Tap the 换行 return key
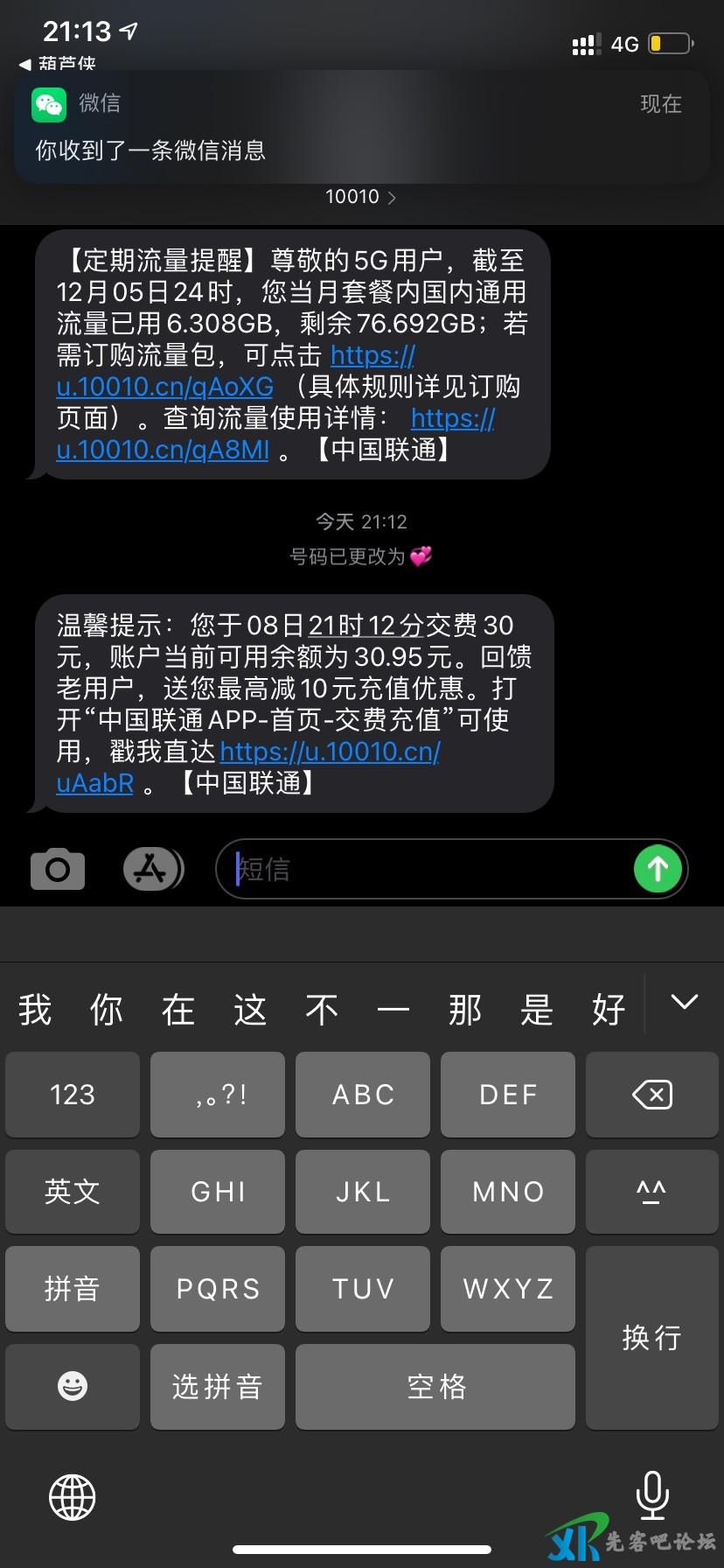This screenshot has width=724, height=1568. [x=652, y=1337]
